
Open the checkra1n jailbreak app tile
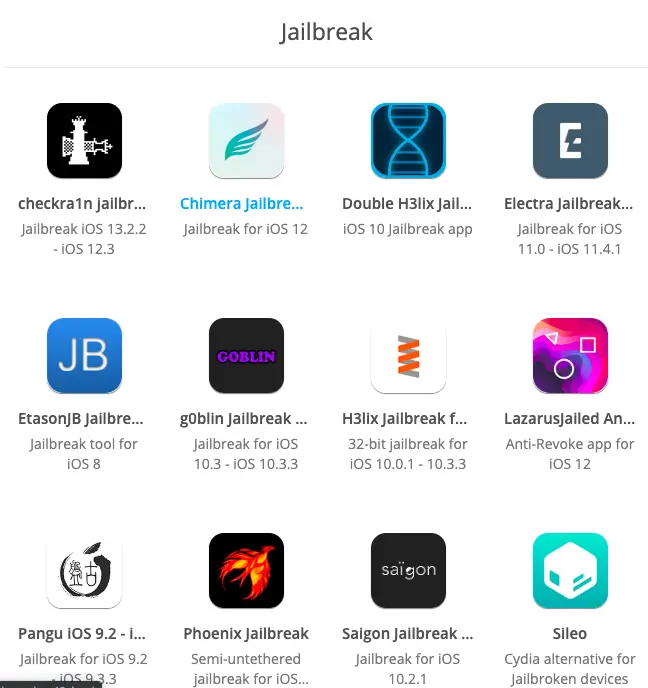[84, 141]
